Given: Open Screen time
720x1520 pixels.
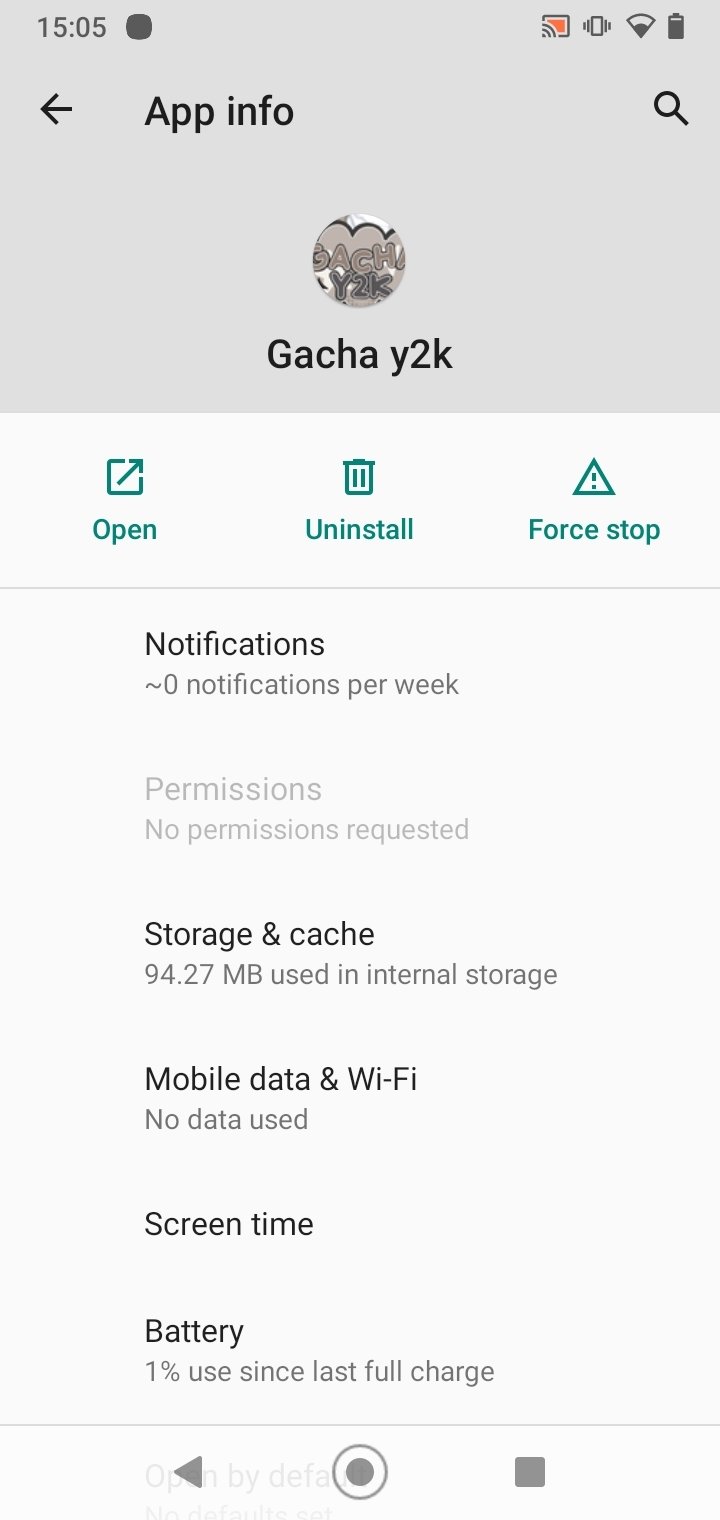Looking at the screenshot, I should 360,1224.
